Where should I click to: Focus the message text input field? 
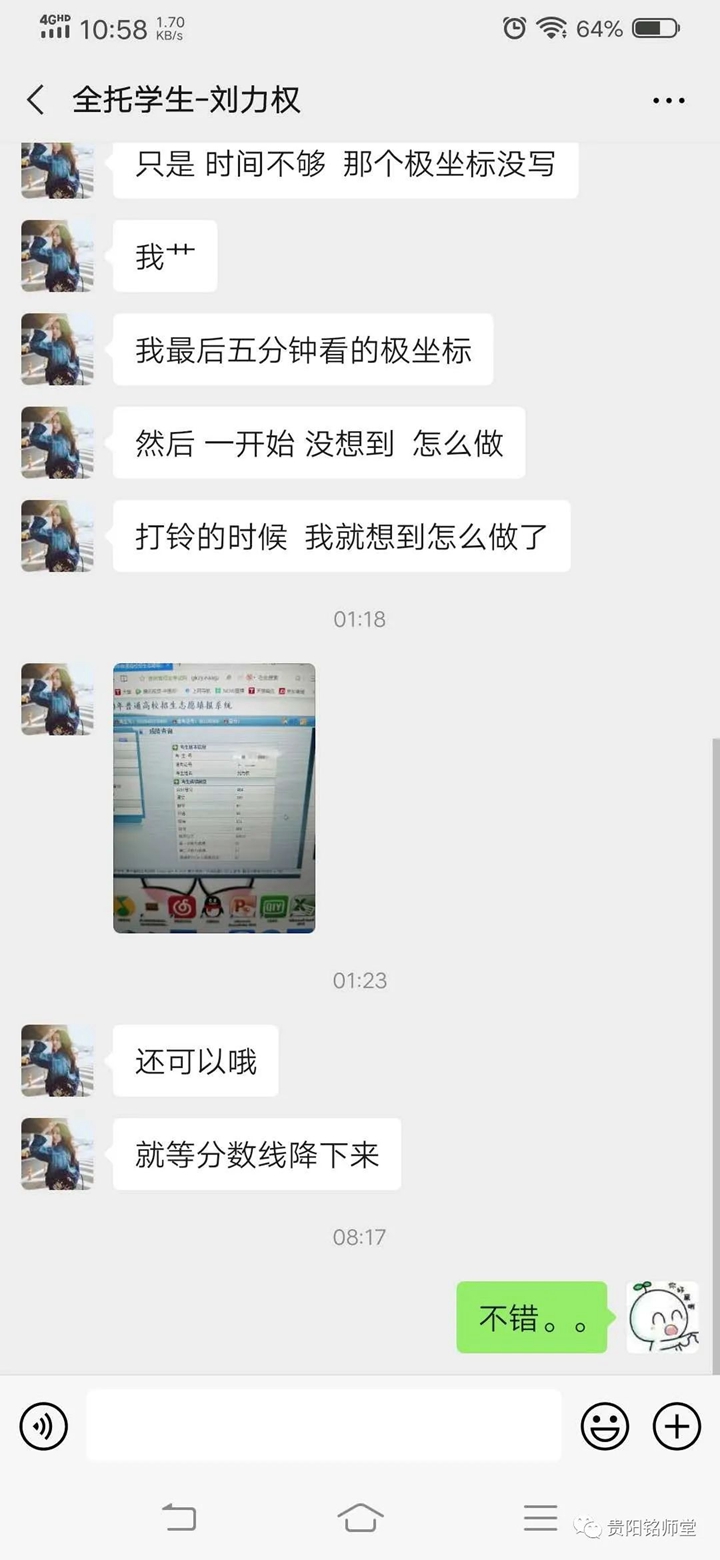point(323,1426)
